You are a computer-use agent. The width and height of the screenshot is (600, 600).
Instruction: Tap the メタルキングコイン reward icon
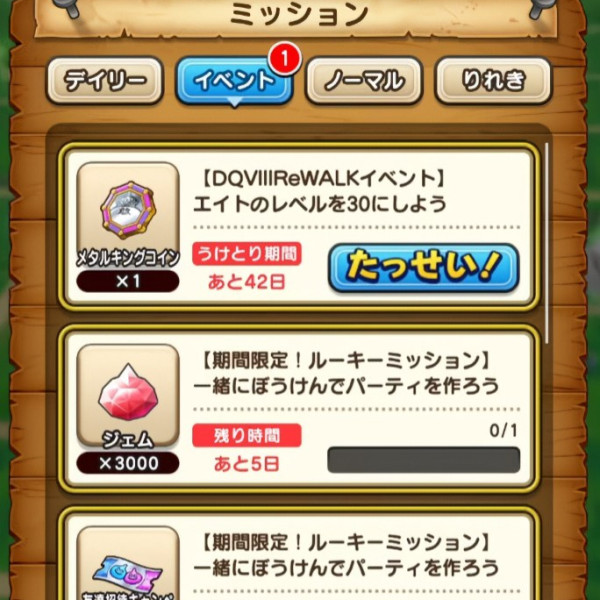(128, 212)
